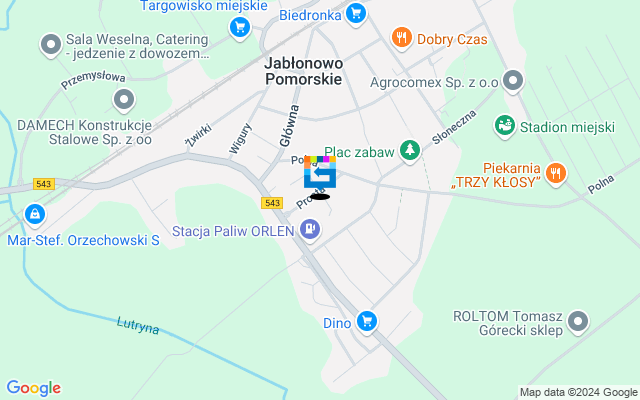Tap the Sala Weselna, Catering pin
640x400 pixels.
(x=50, y=44)
